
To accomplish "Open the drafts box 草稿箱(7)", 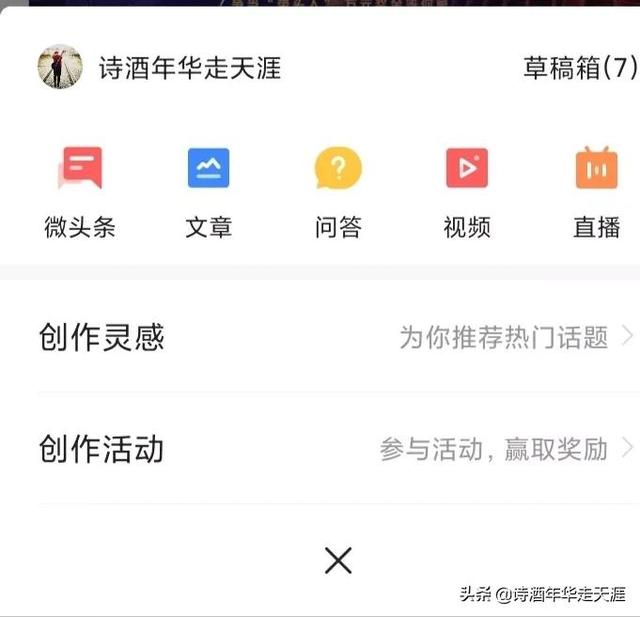I will tap(579, 68).
